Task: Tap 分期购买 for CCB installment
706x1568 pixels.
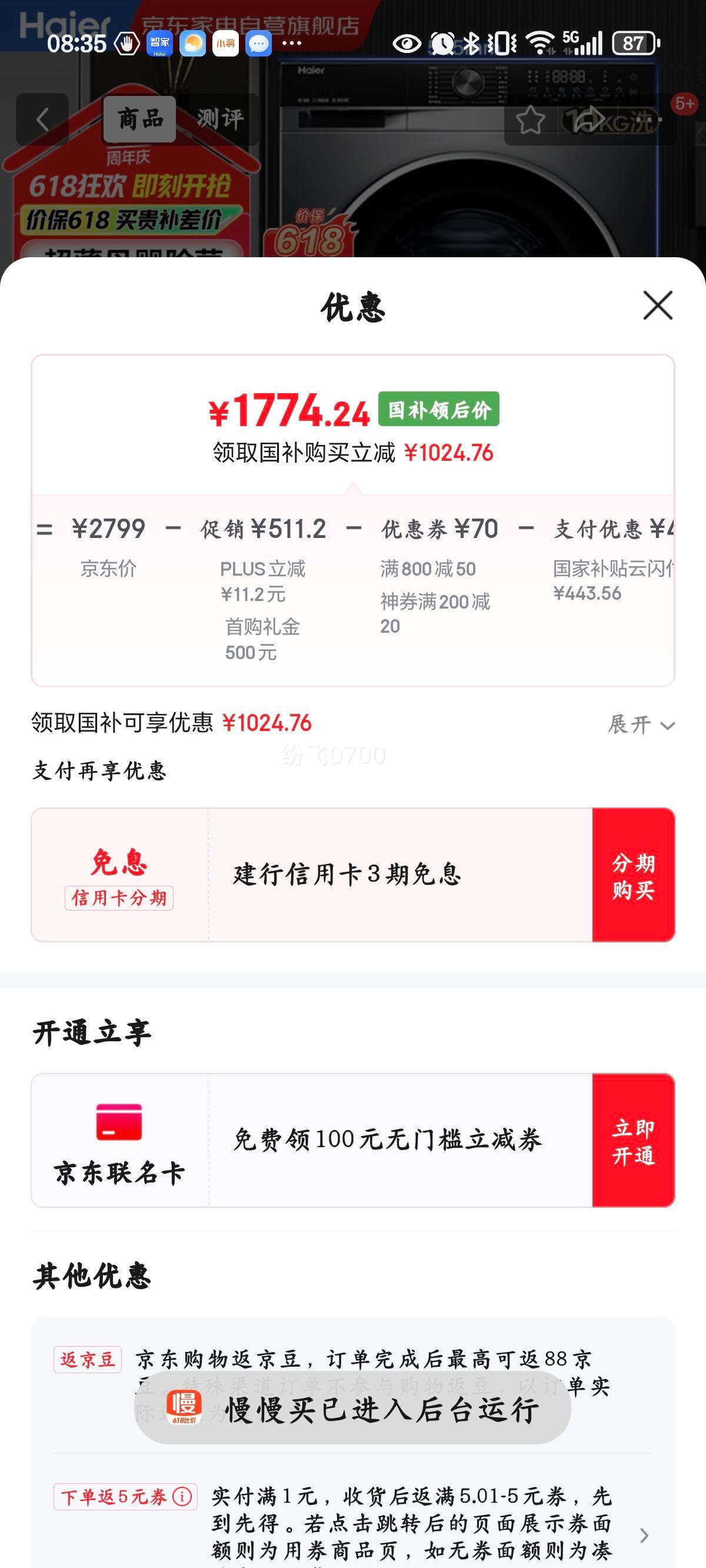Action: coord(634,875)
